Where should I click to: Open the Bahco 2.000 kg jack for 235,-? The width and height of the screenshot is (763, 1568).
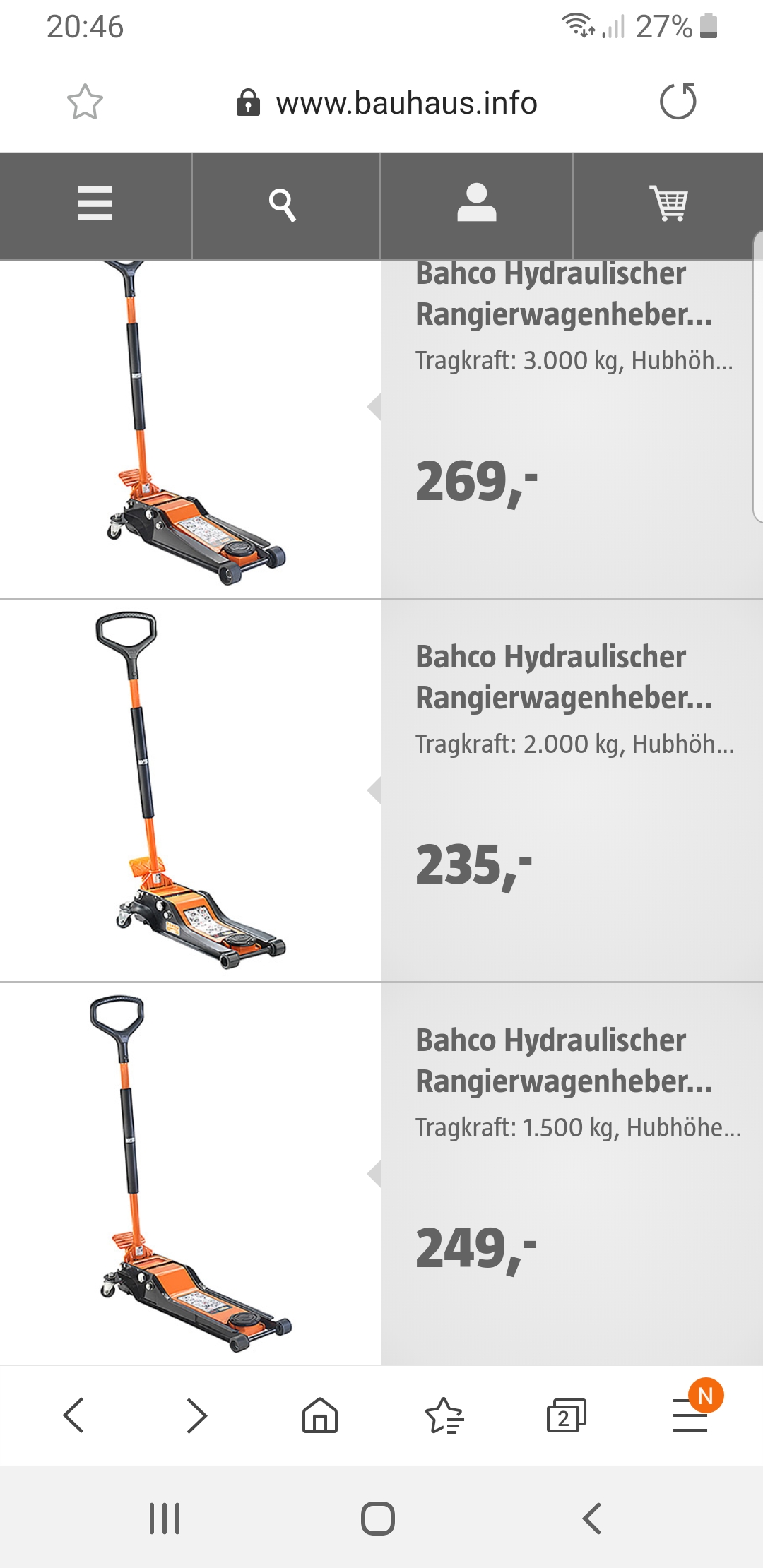(381, 790)
